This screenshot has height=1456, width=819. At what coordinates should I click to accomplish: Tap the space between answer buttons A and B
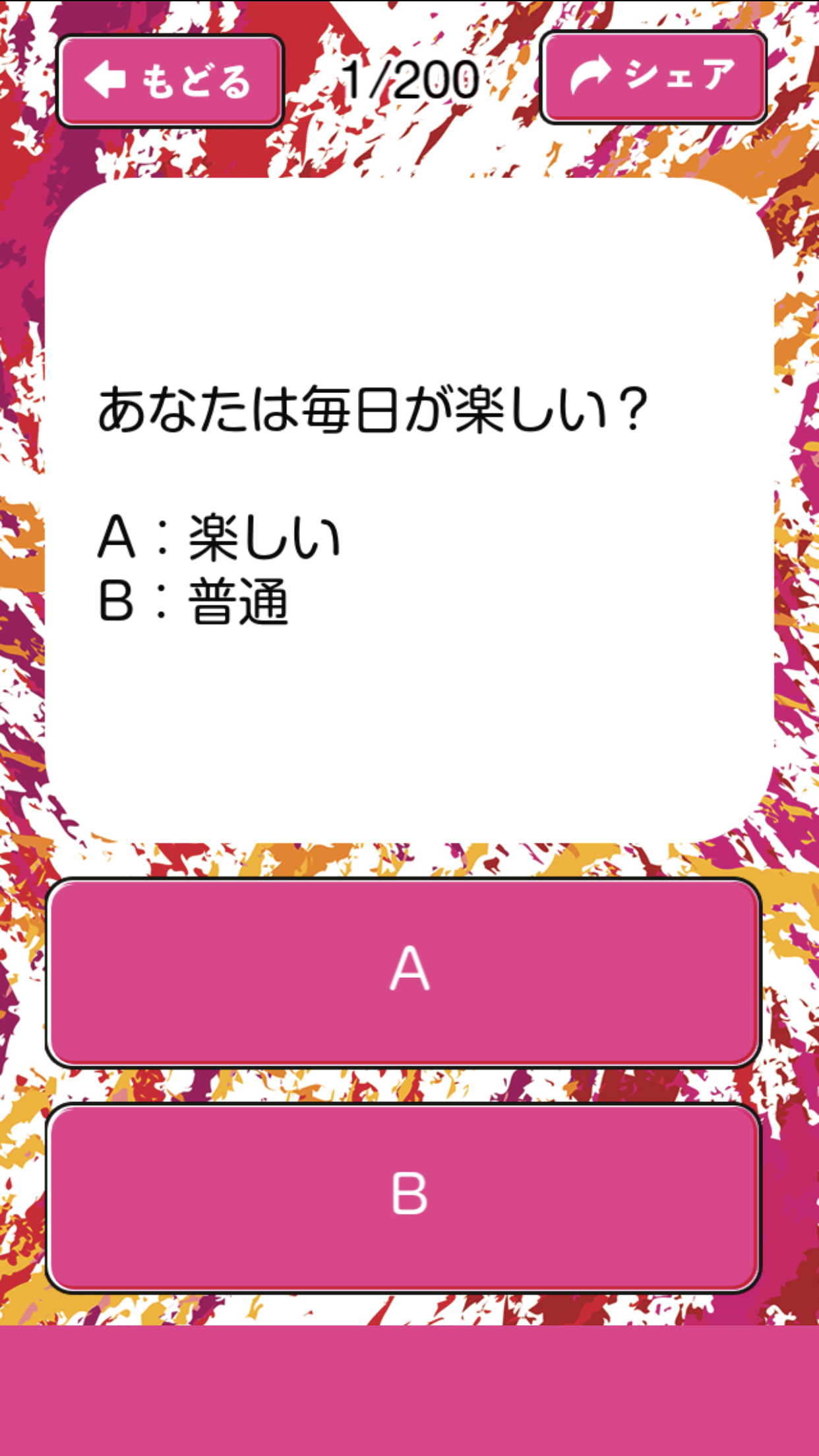pos(409,1085)
